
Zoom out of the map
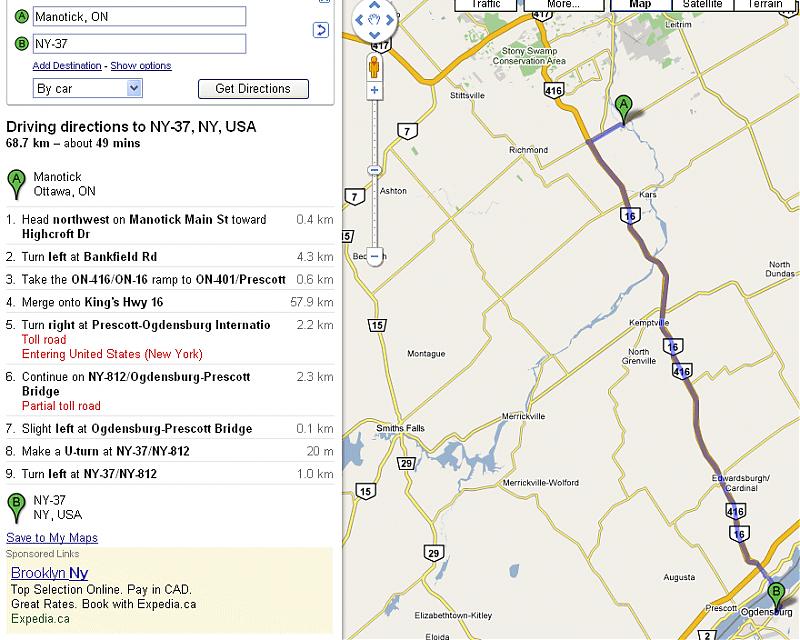tap(375, 257)
